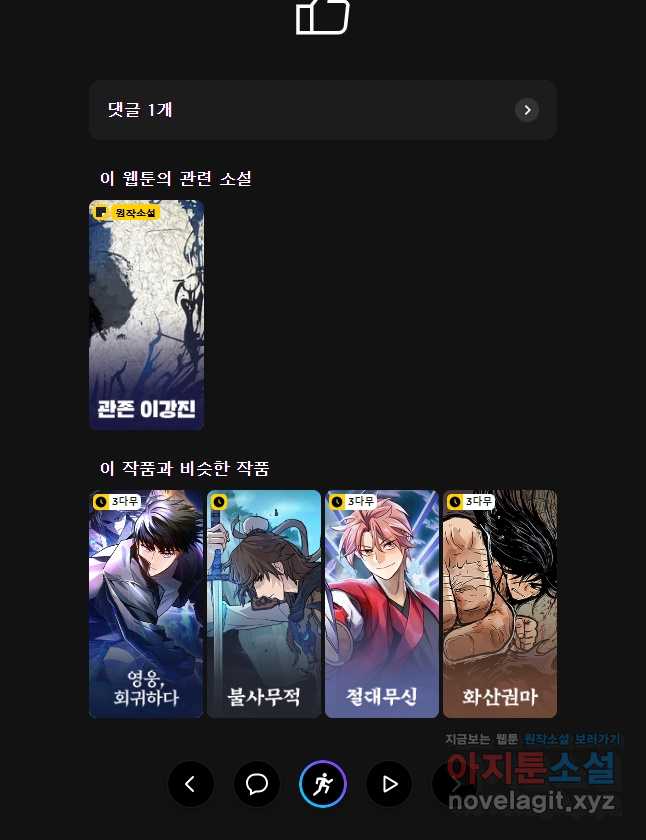Tap the play triangle button

(x=389, y=784)
